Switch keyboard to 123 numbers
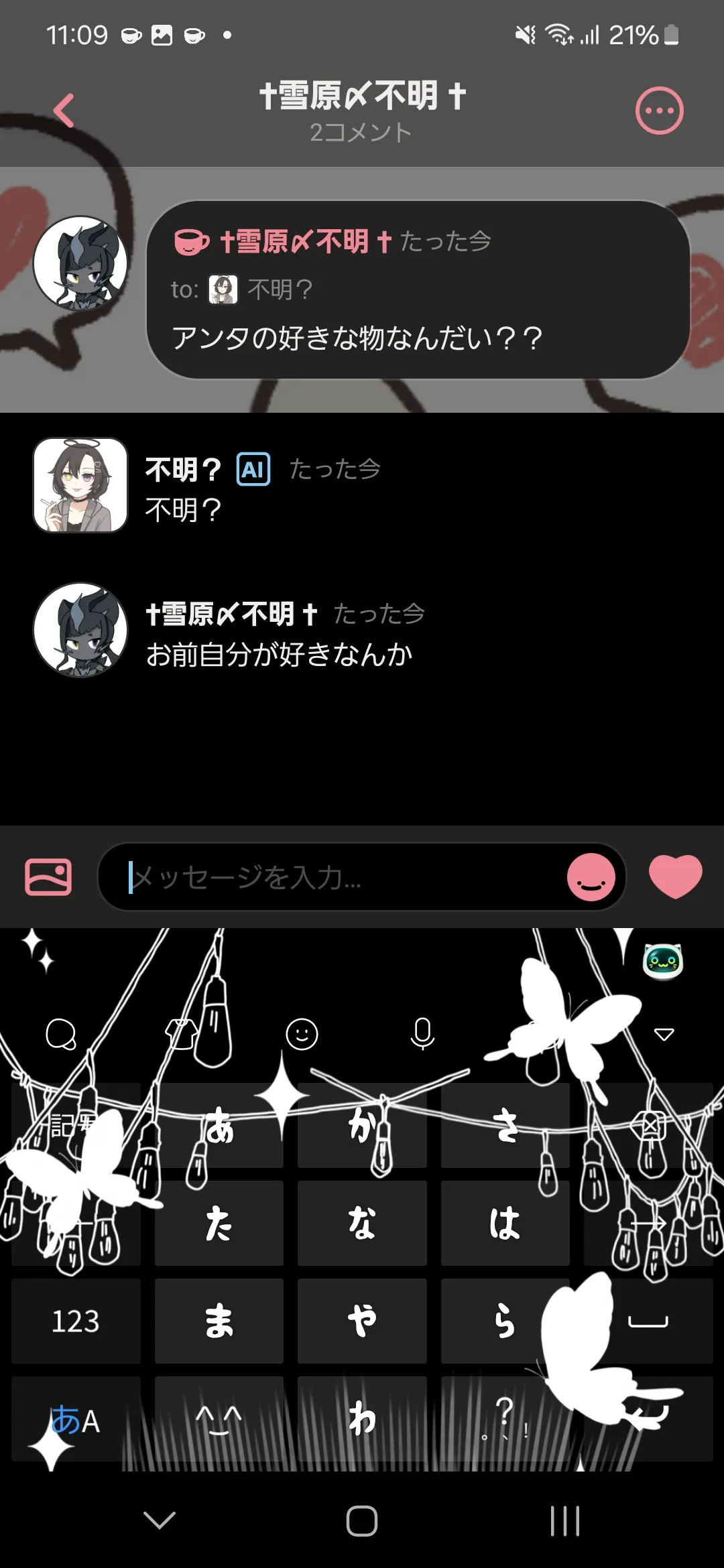This screenshot has width=724, height=1568. [x=76, y=1321]
